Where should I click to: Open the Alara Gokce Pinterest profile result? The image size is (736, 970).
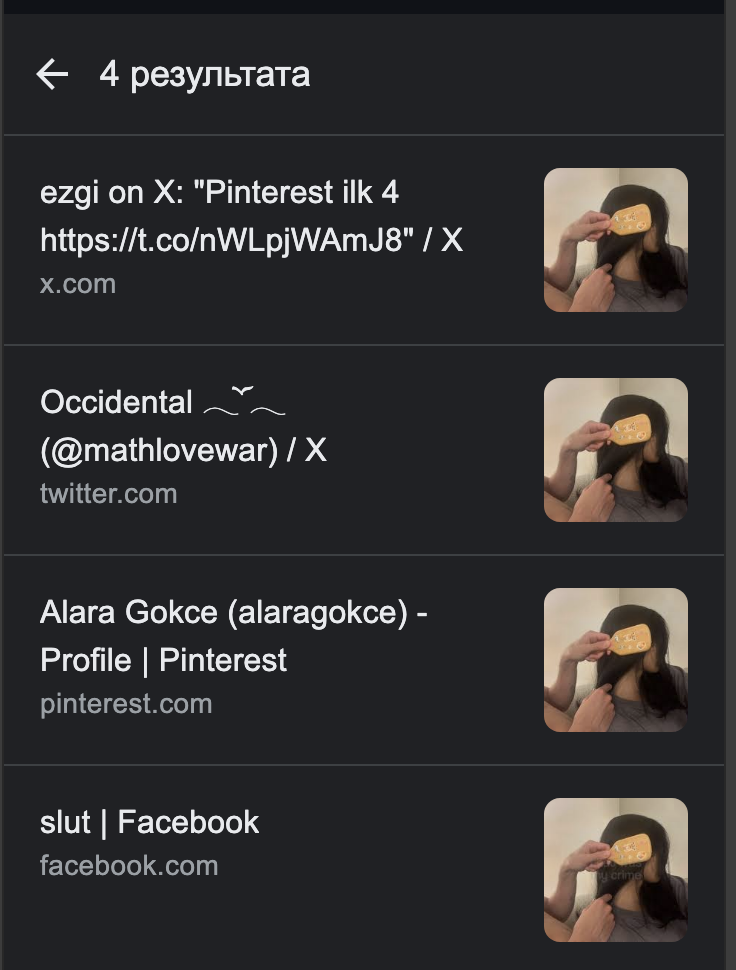point(234,636)
